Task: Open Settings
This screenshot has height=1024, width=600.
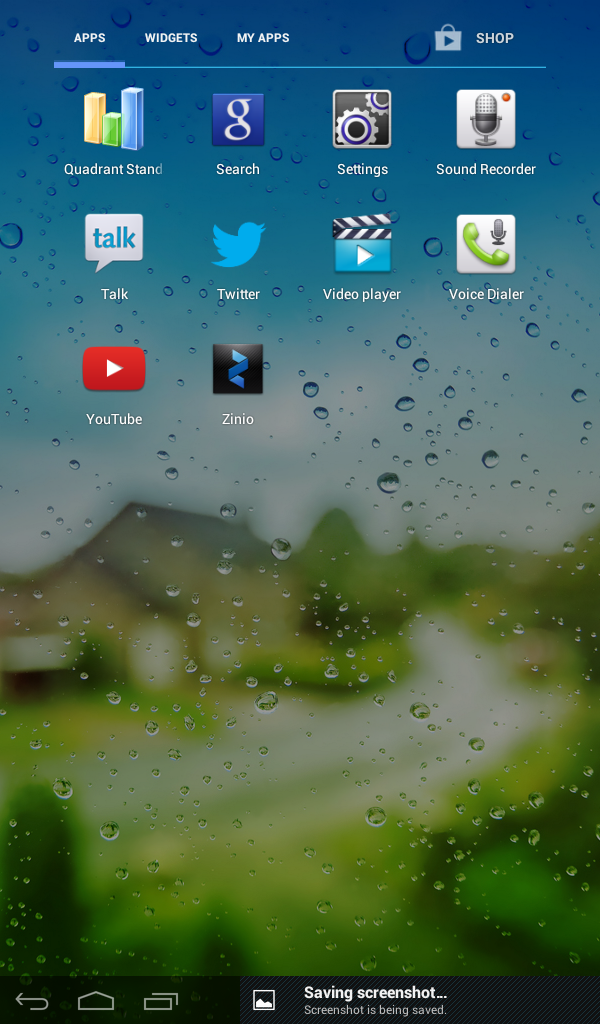Action: click(x=362, y=131)
